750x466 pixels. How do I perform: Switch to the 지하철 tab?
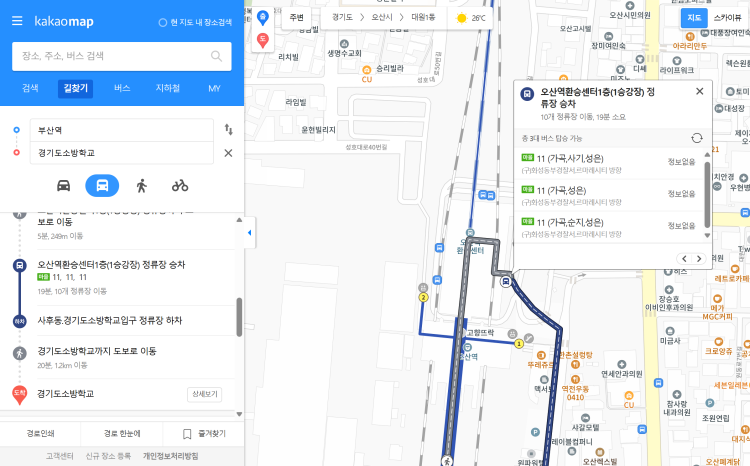point(167,88)
